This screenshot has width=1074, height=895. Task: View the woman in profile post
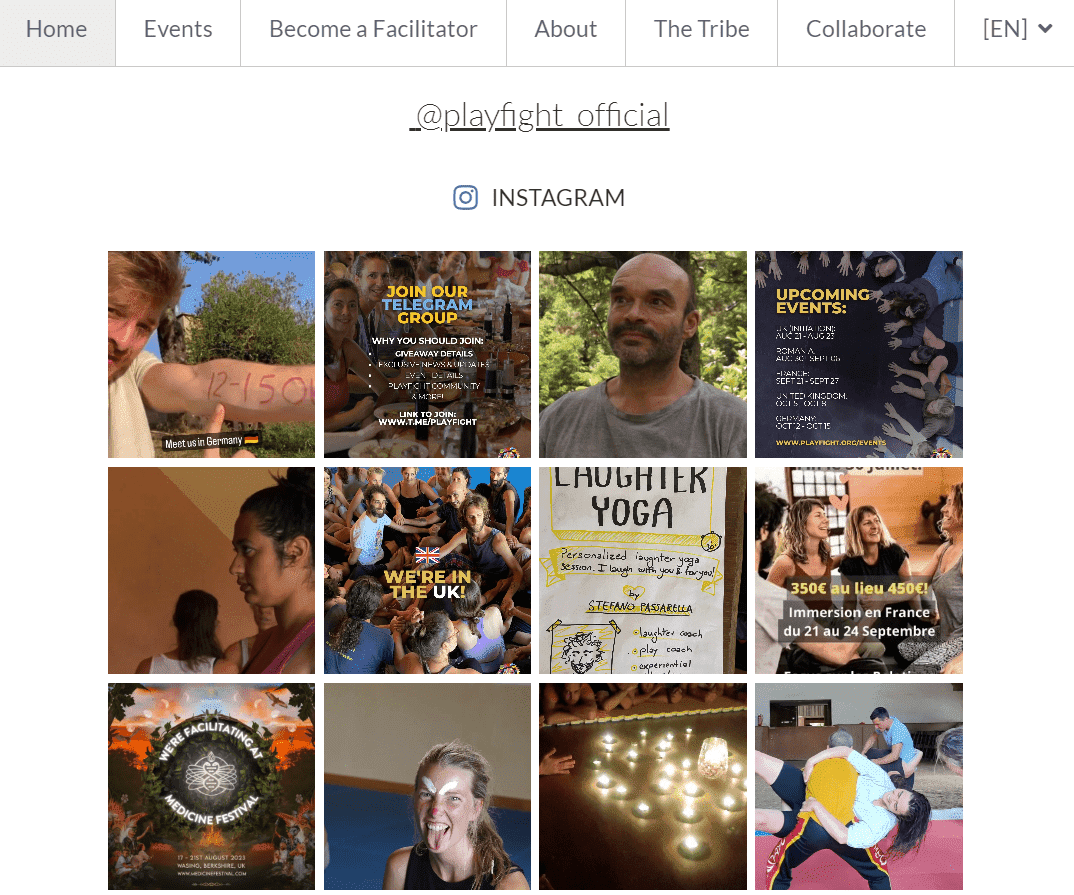tap(211, 570)
